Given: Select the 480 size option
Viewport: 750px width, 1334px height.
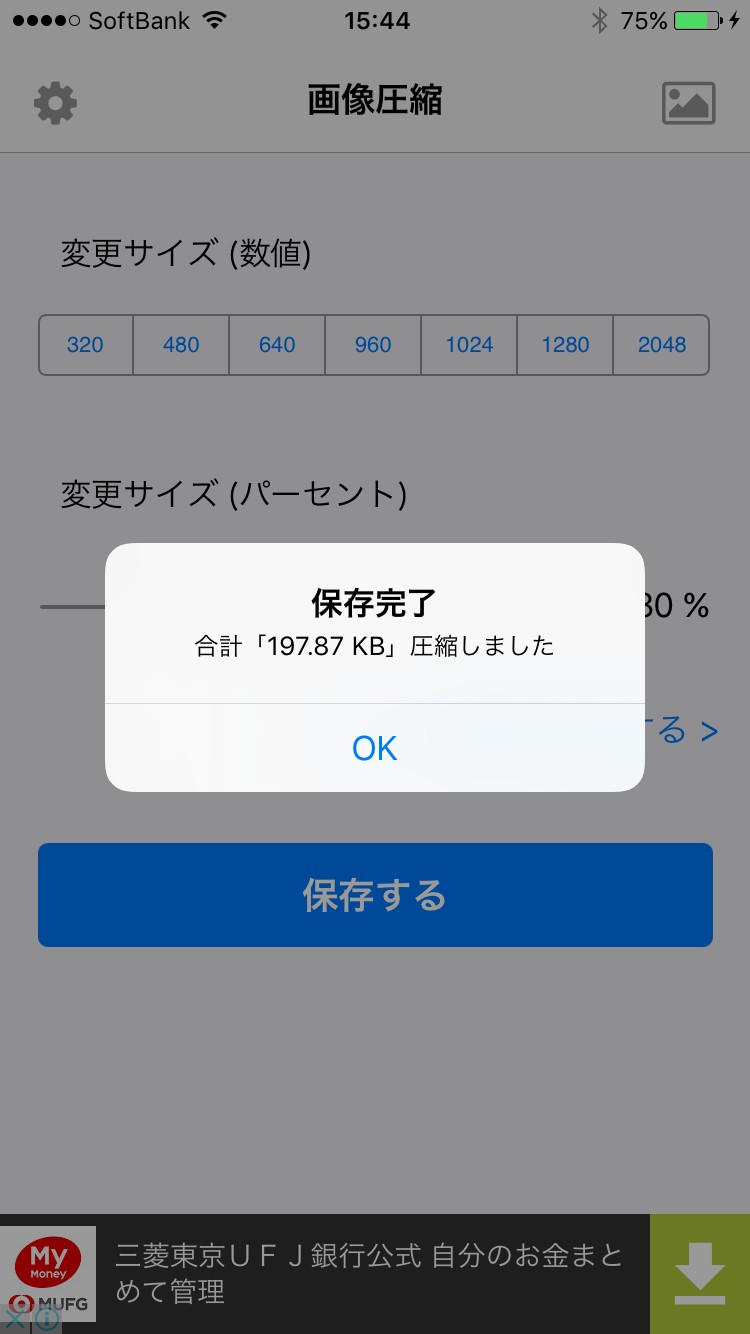Looking at the screenshot, I should (x=181, y=345).
